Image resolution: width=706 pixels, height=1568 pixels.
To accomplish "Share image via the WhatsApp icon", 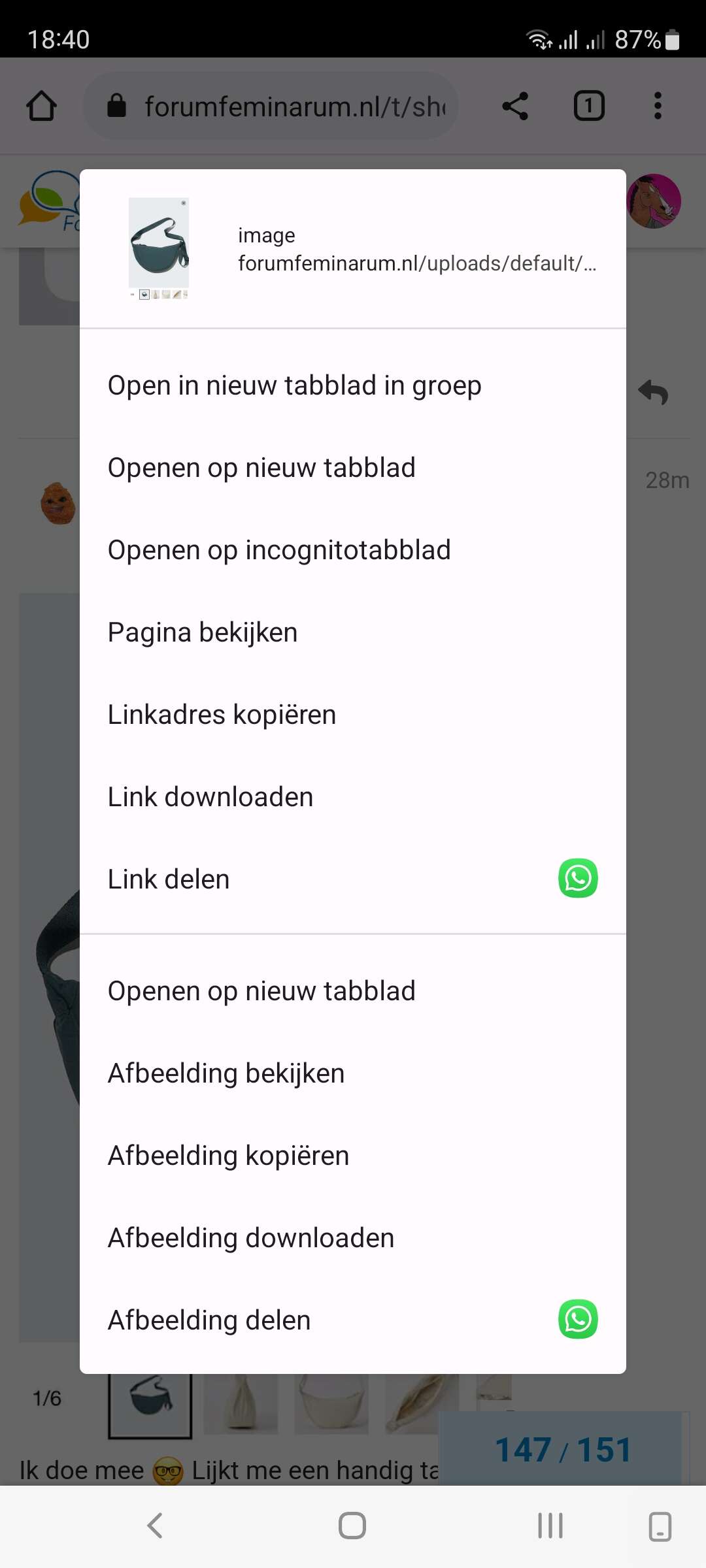I will point(578,1319).
